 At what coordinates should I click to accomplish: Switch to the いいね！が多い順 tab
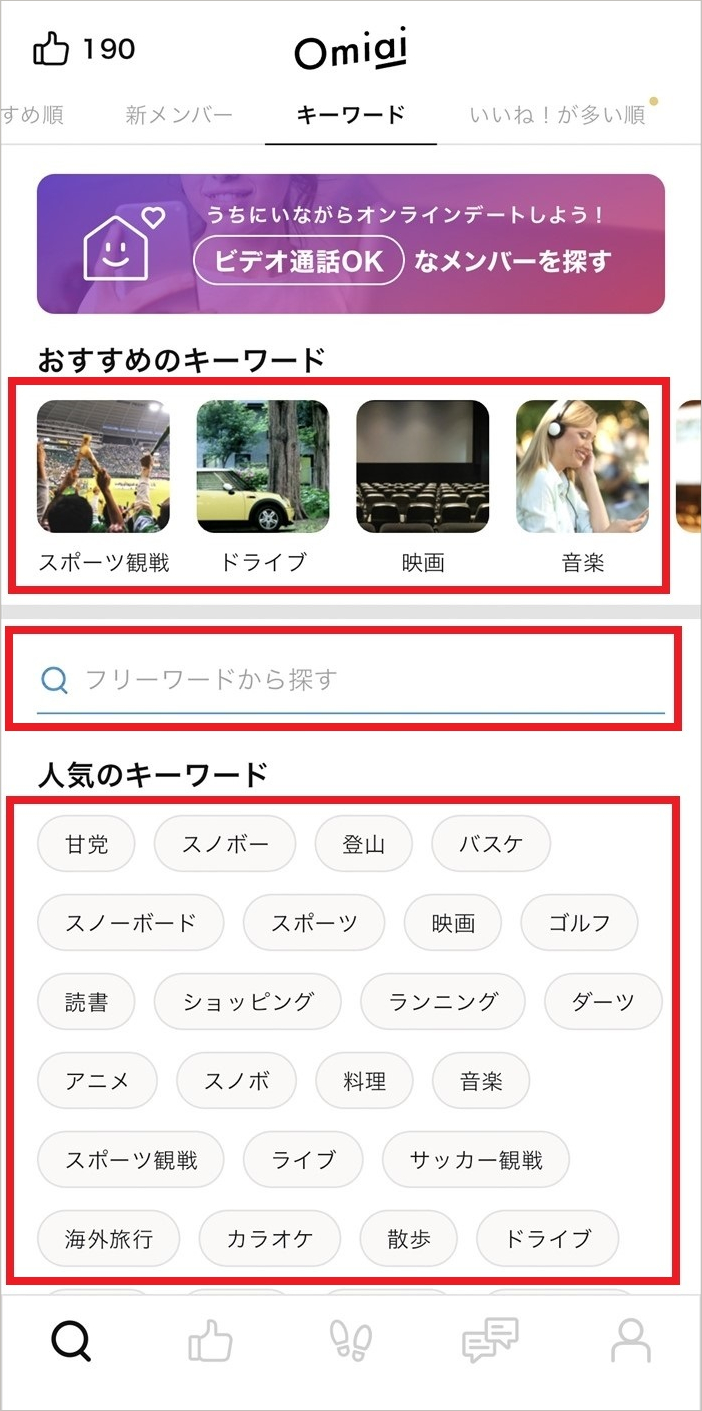point(557,115)
